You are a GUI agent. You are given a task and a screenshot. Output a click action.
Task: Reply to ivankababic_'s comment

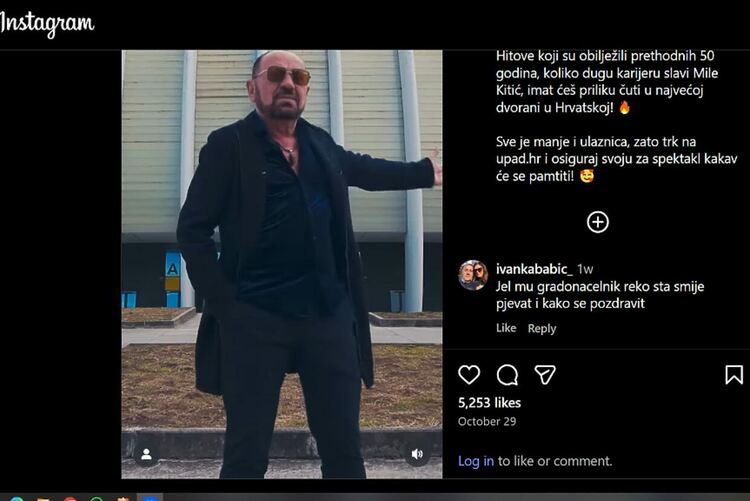pyautogui.click(x=542, y=328)
